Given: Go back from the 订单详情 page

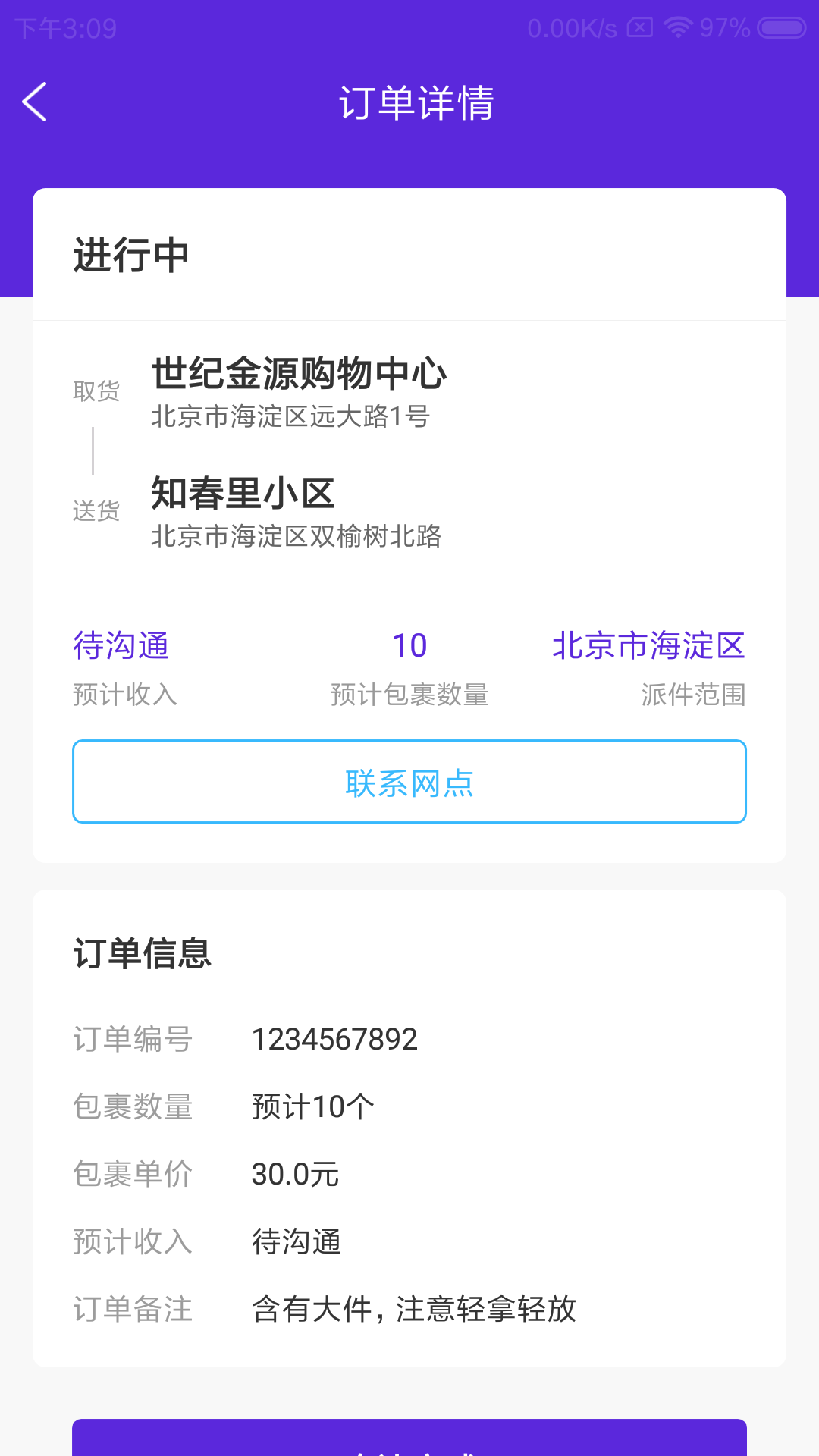Looking at the screenshot, I should click(x=35, y=102).
